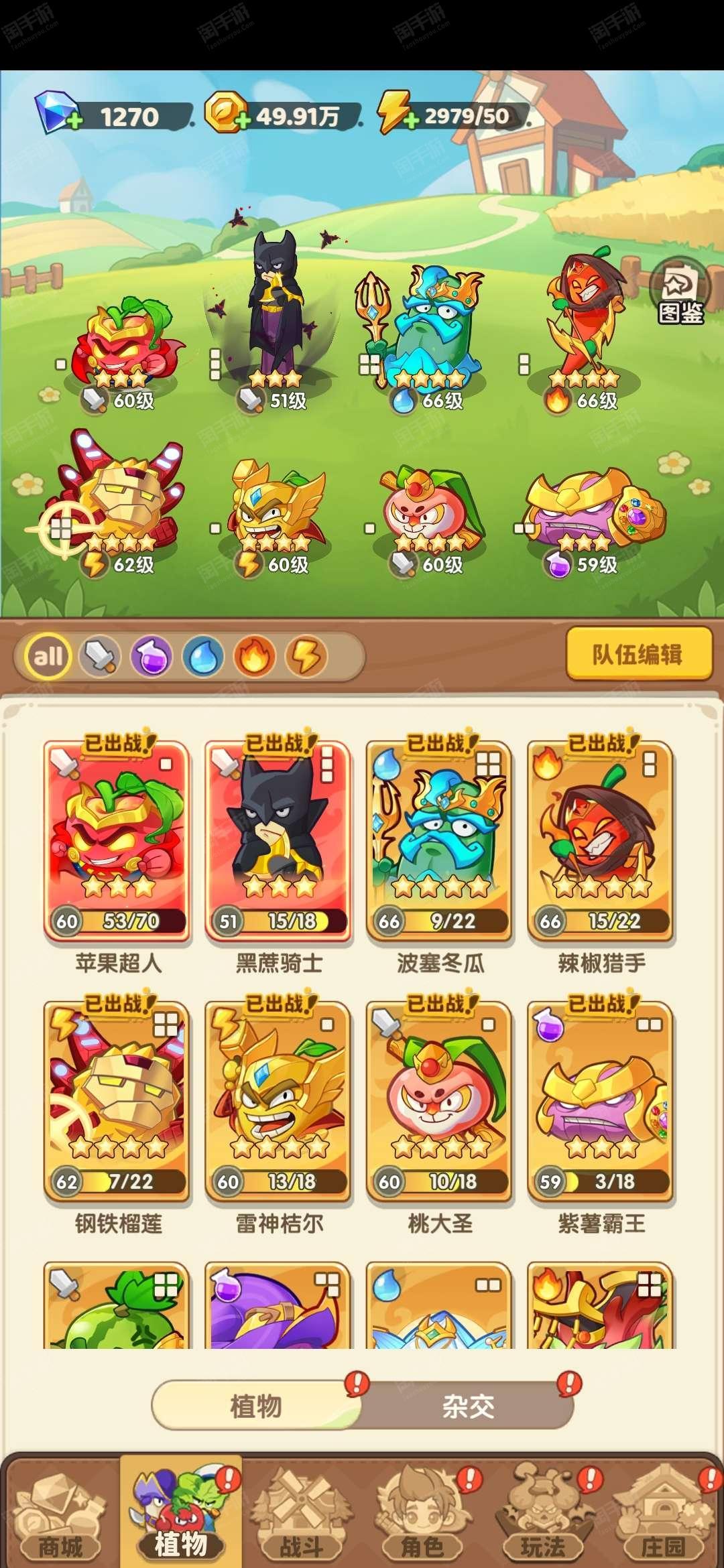Filter plants by sword type
Image resolution: width=724 pixels, height=1568 pixels.
[100, 656]
